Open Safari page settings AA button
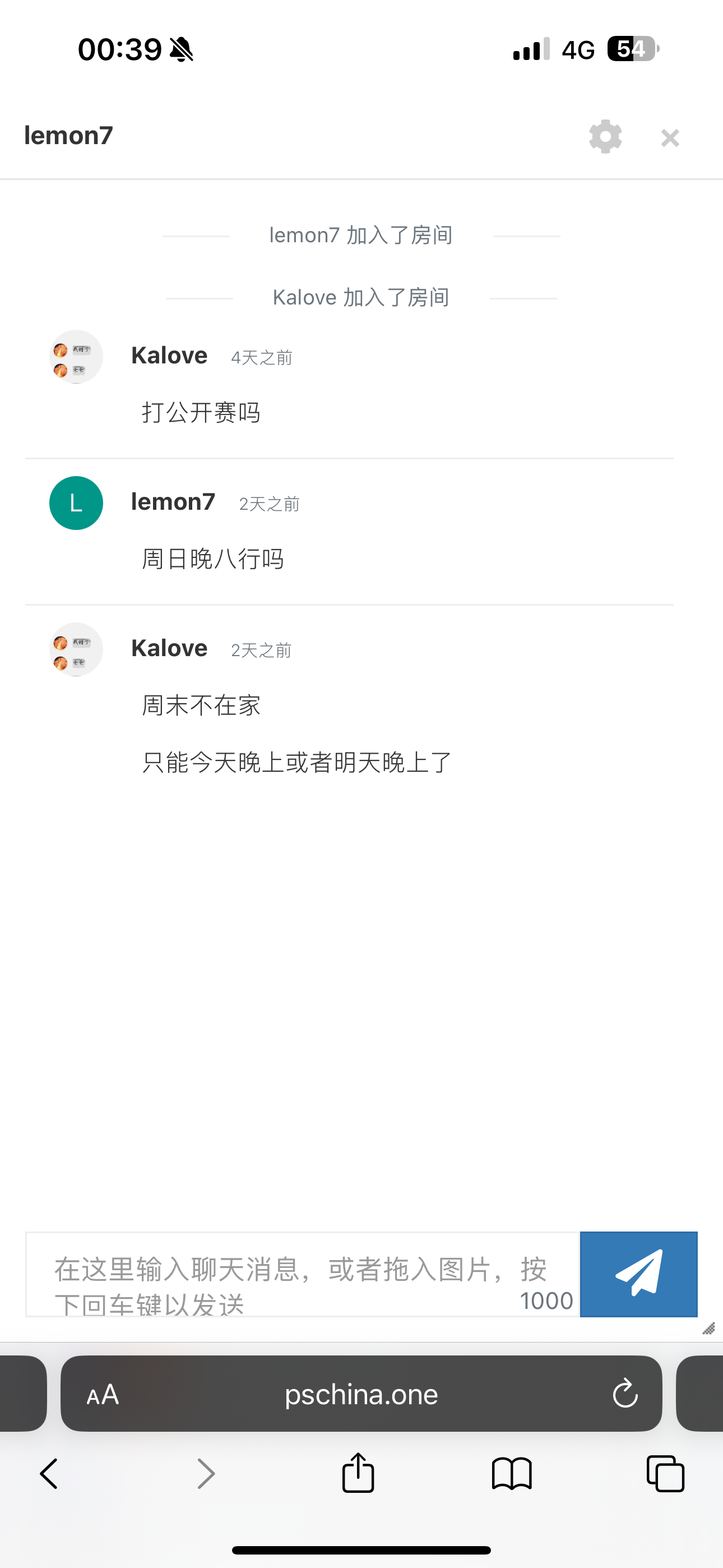Screen dimensions: 723x1568 point(102,1394)
